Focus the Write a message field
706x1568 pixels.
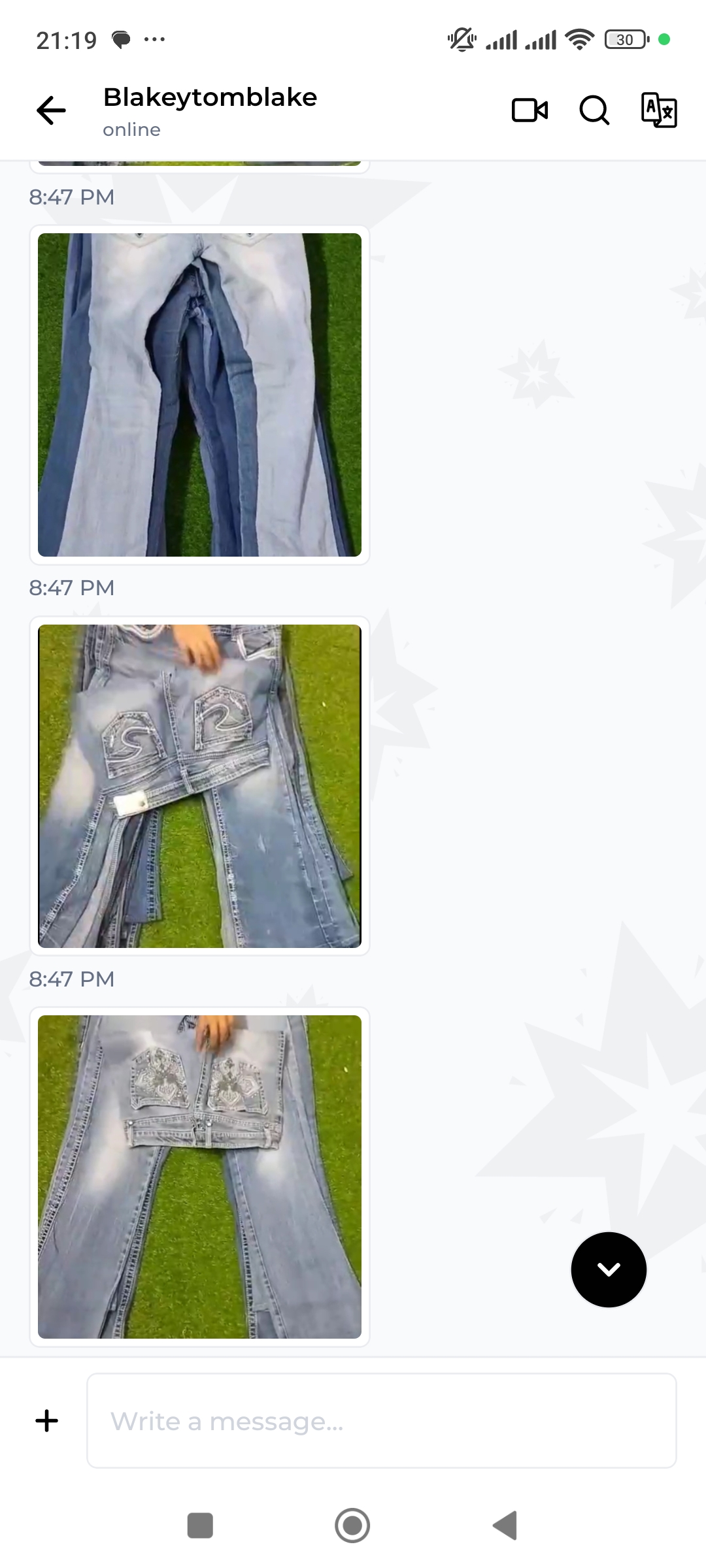pos(381,1420)
